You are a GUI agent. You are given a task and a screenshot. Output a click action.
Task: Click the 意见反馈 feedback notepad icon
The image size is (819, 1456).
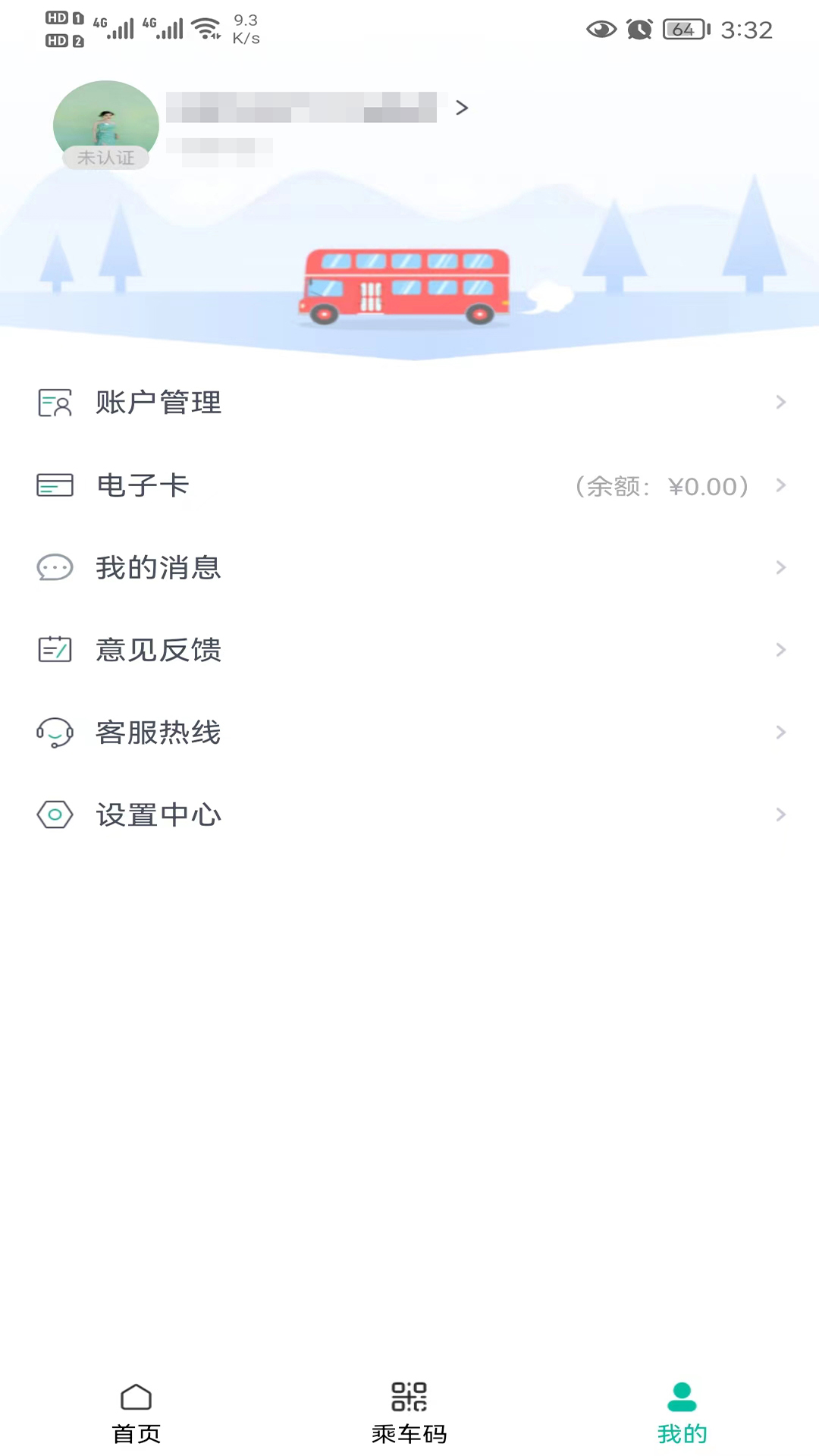click(x=54, y=649)
